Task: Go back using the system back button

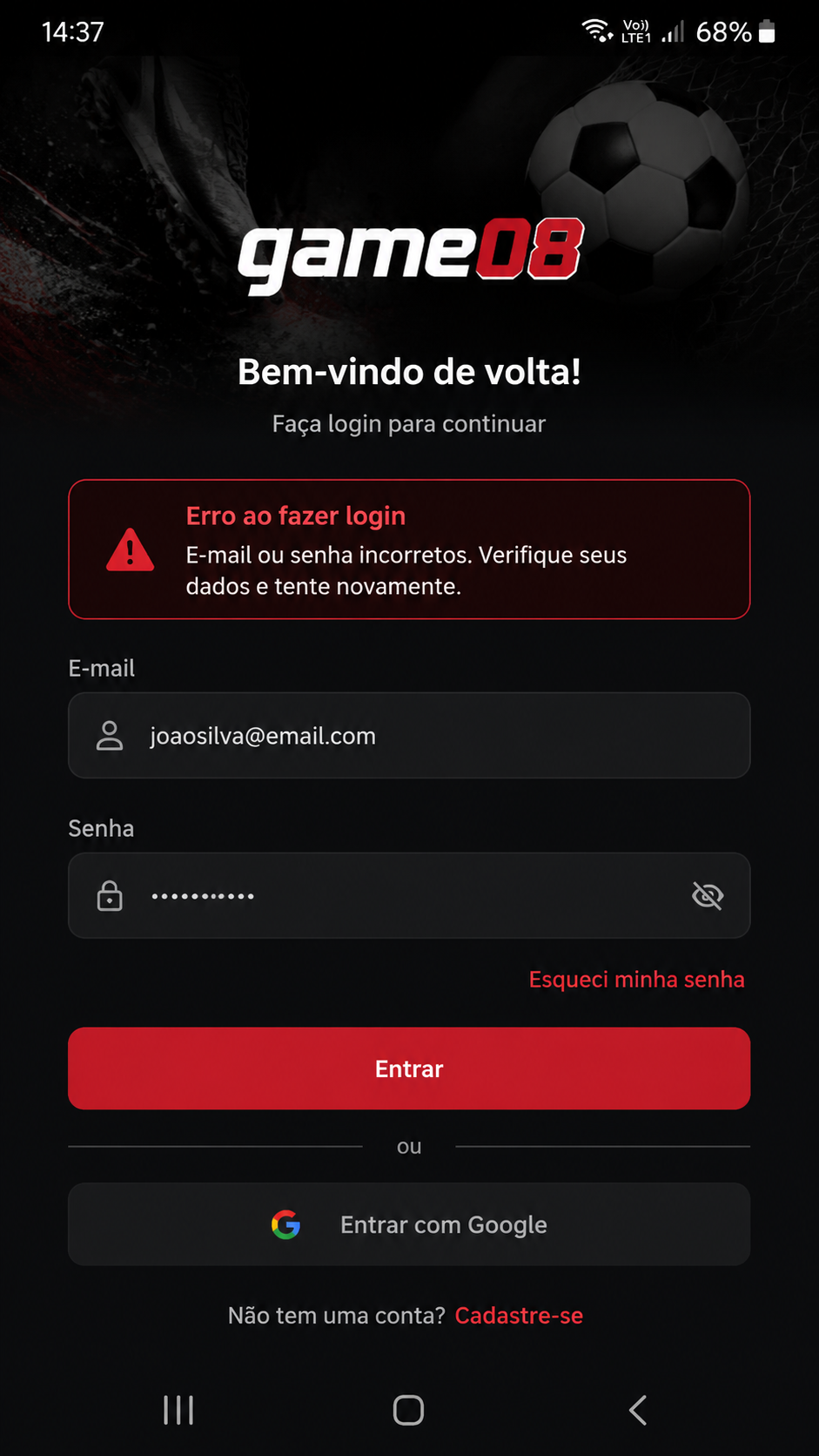Action: [x=638, y=1410]
